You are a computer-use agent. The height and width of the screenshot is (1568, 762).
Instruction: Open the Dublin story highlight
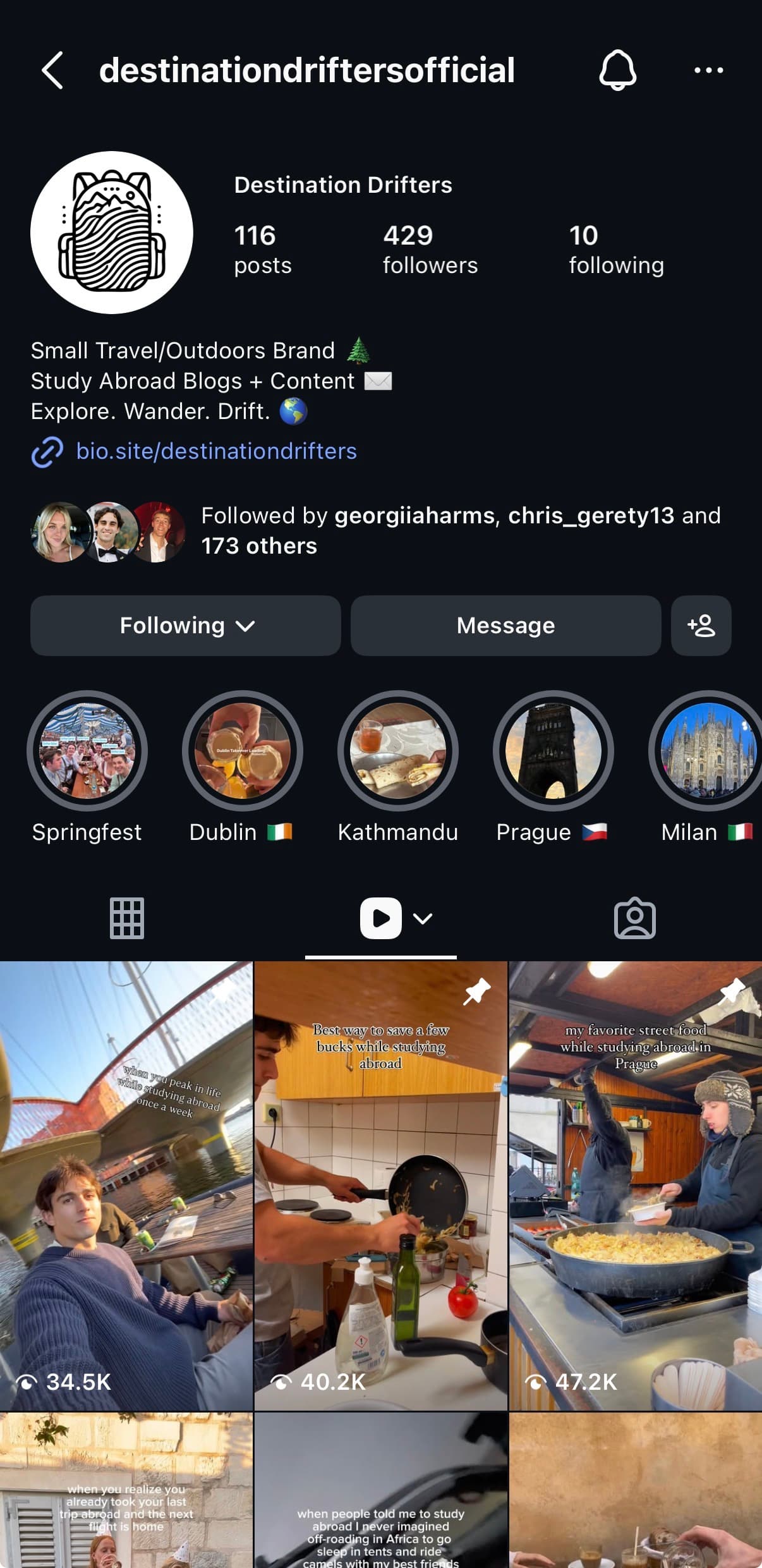point(243,751)
